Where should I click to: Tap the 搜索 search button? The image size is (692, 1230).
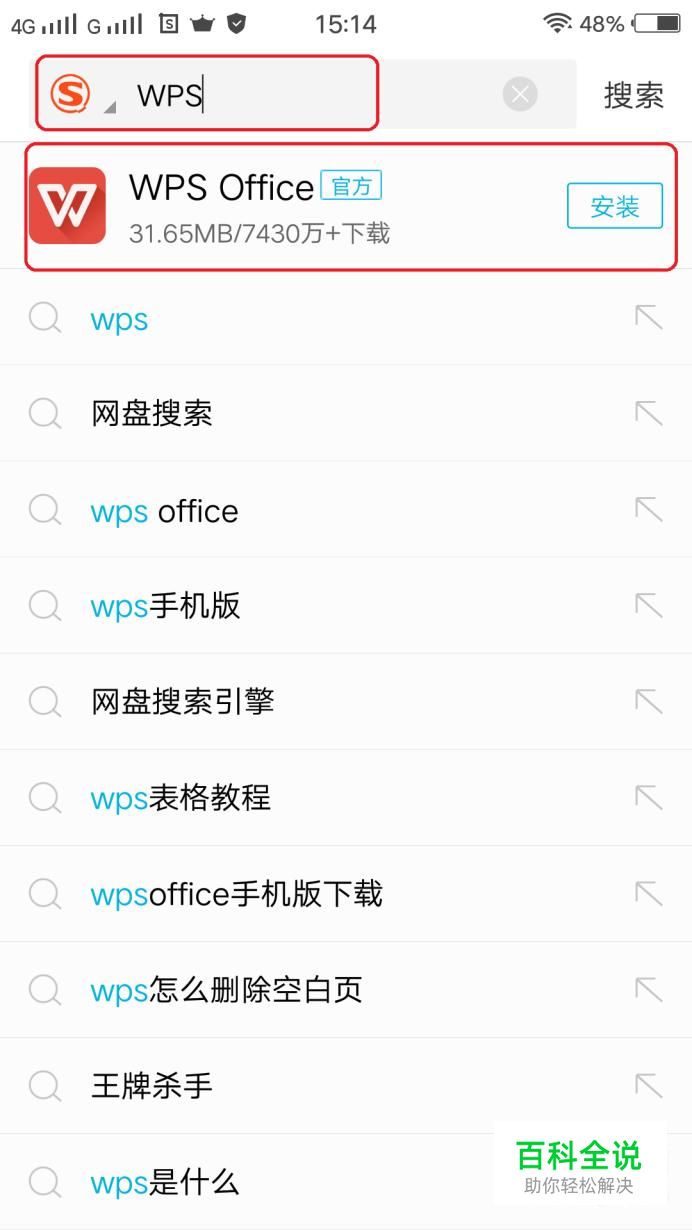click(633, 95)
